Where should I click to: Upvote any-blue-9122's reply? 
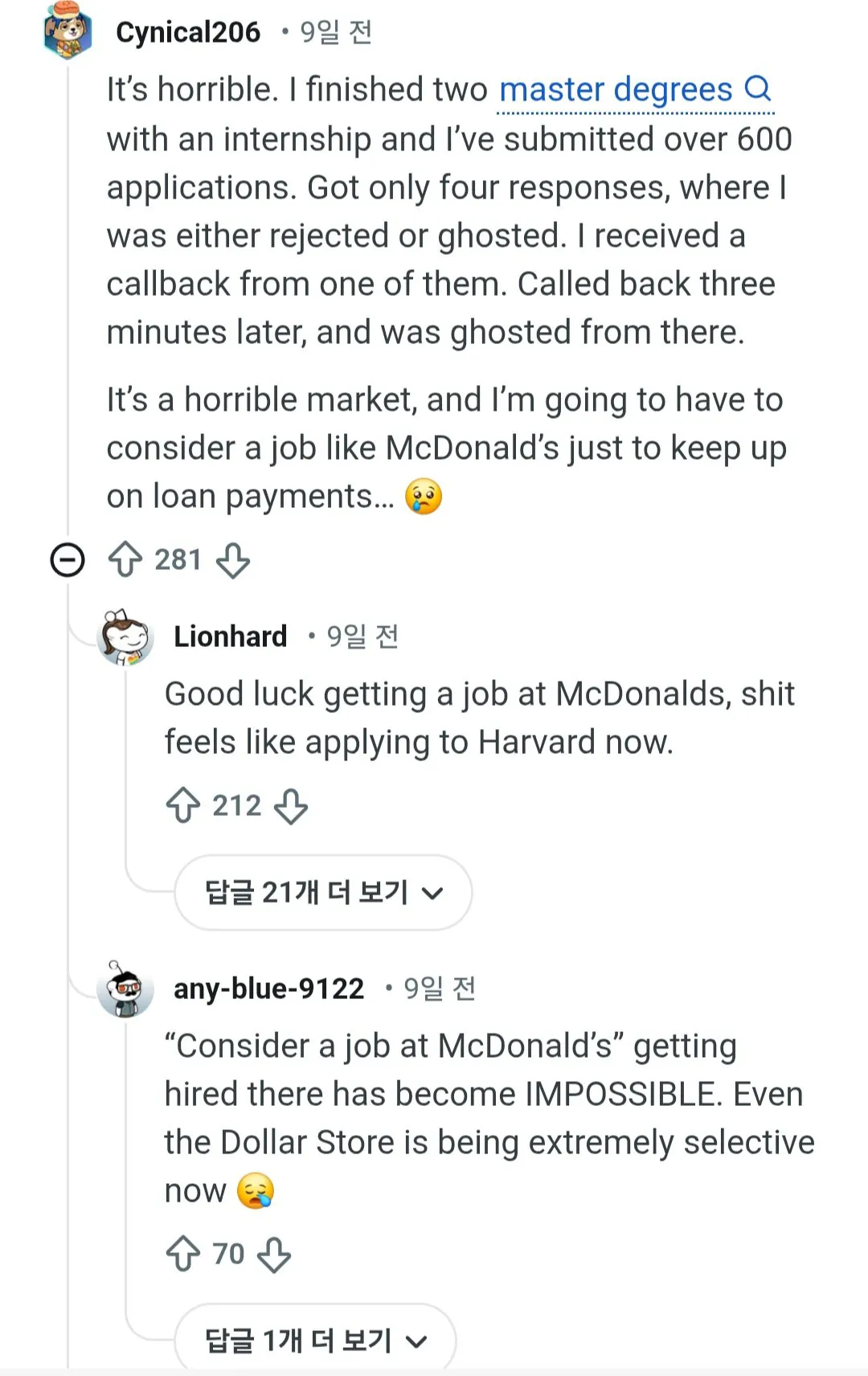click(183, 1254)
